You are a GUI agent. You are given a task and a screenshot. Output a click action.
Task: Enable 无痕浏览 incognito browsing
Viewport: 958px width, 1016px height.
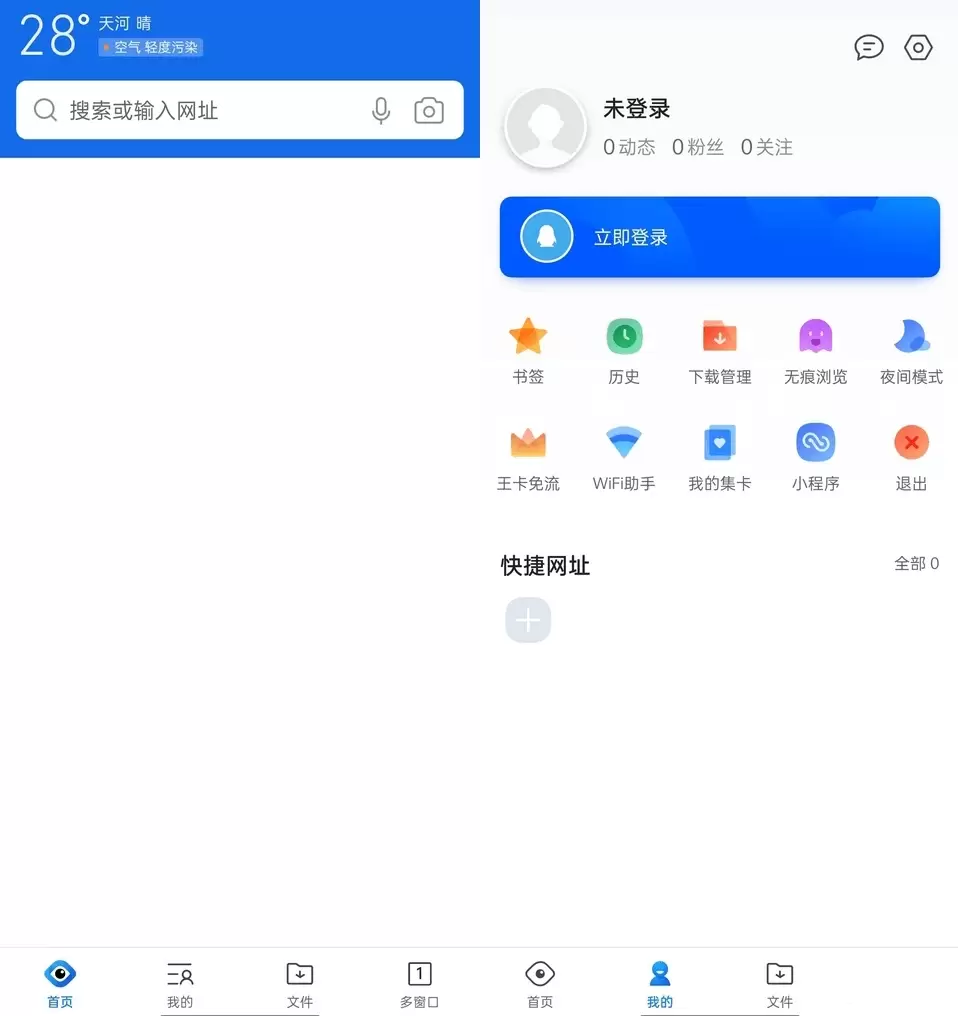pos(815,350)
